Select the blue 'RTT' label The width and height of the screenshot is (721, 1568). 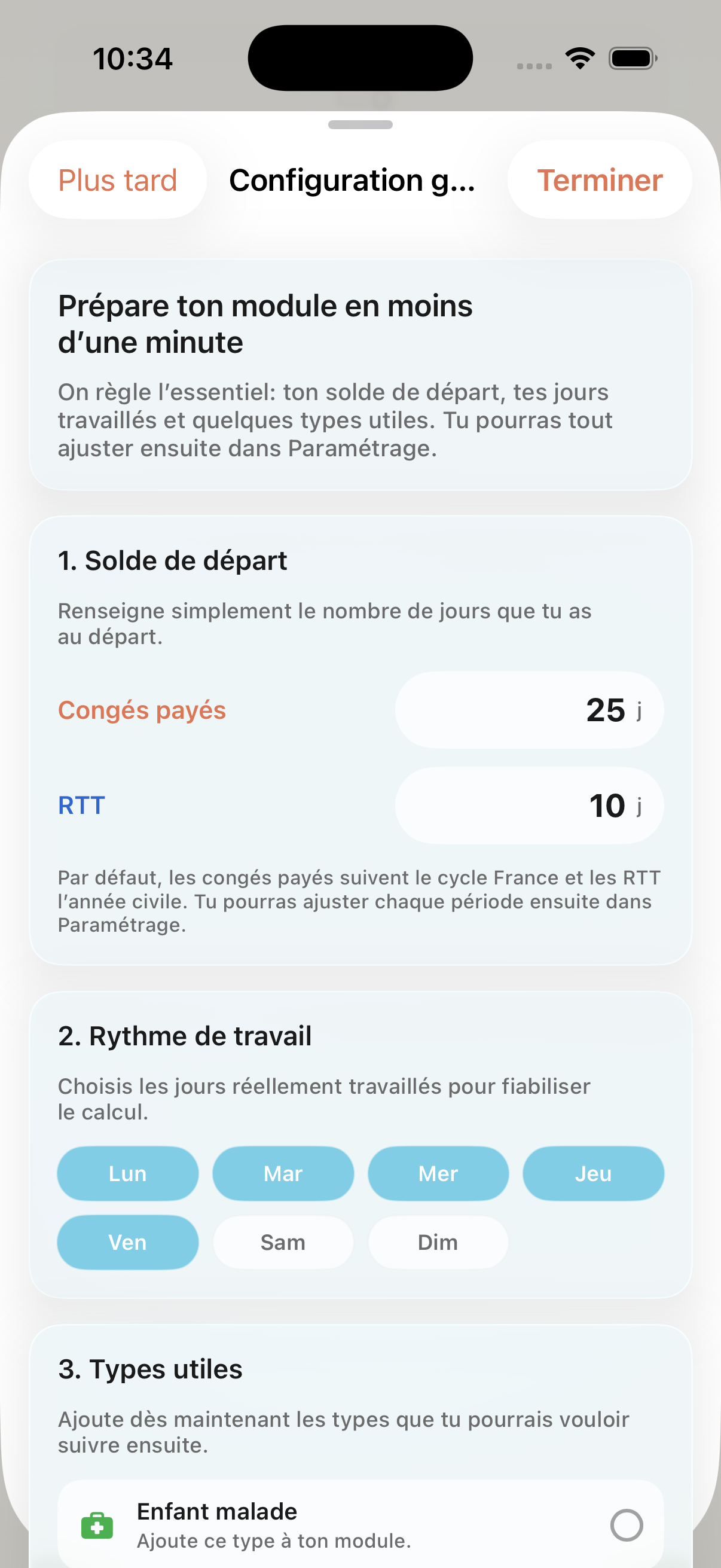coord(81,804)
